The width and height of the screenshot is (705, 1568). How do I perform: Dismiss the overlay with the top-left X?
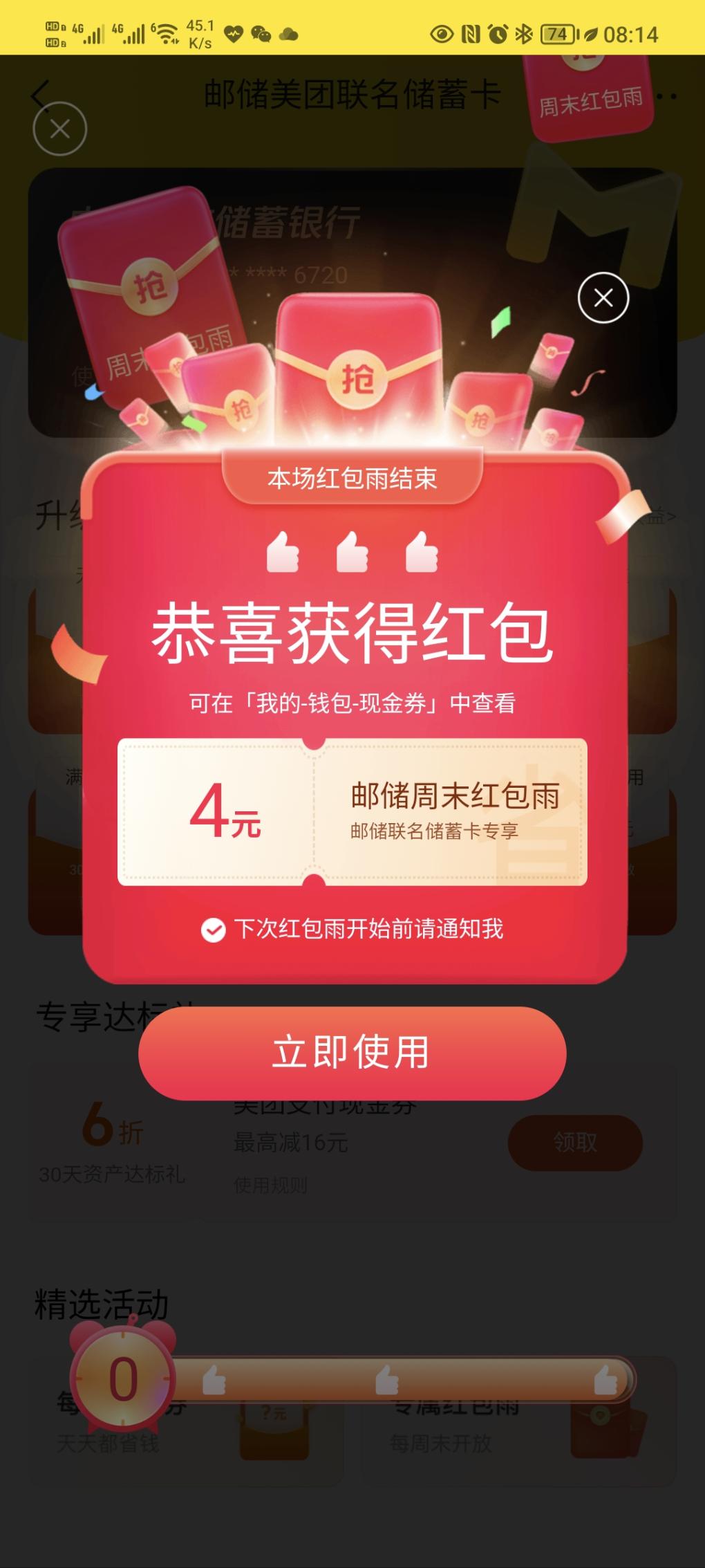coord(60,129)
